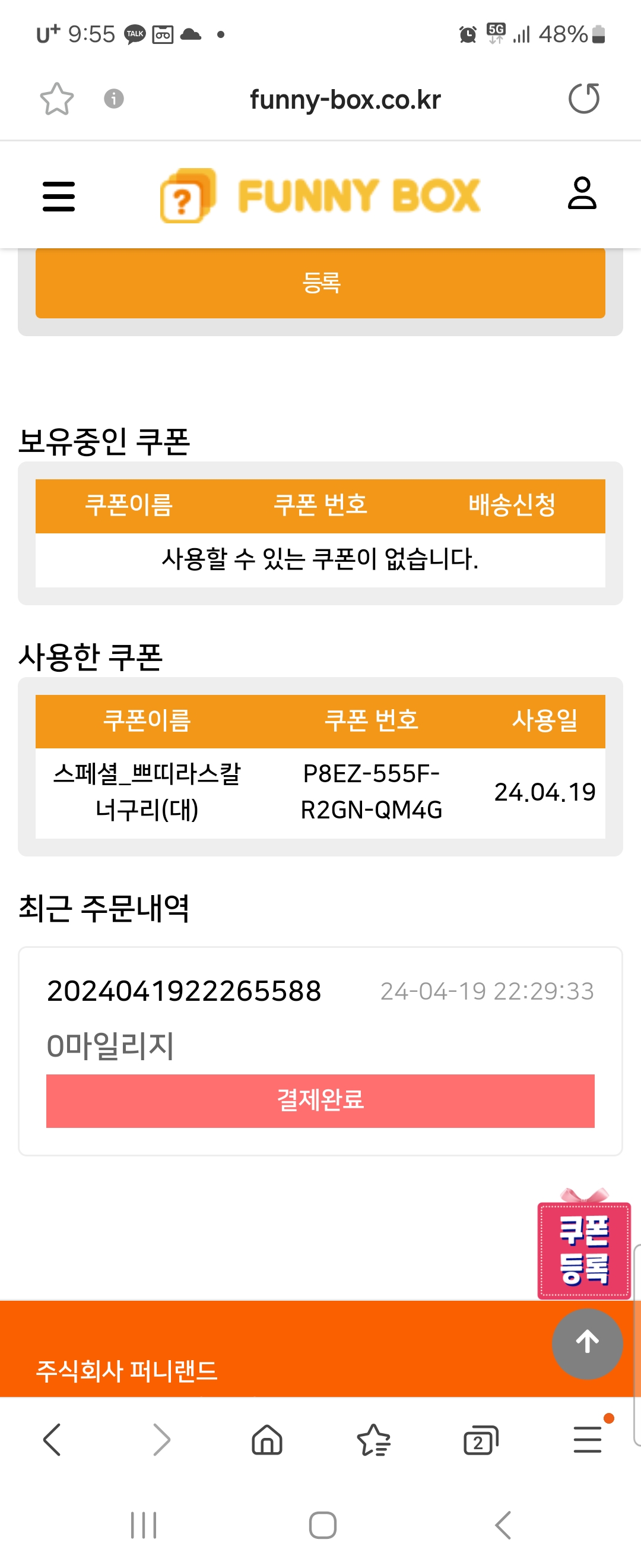
Task: Jump to top with the arrow button
Action: click(x=587, y=1343)
